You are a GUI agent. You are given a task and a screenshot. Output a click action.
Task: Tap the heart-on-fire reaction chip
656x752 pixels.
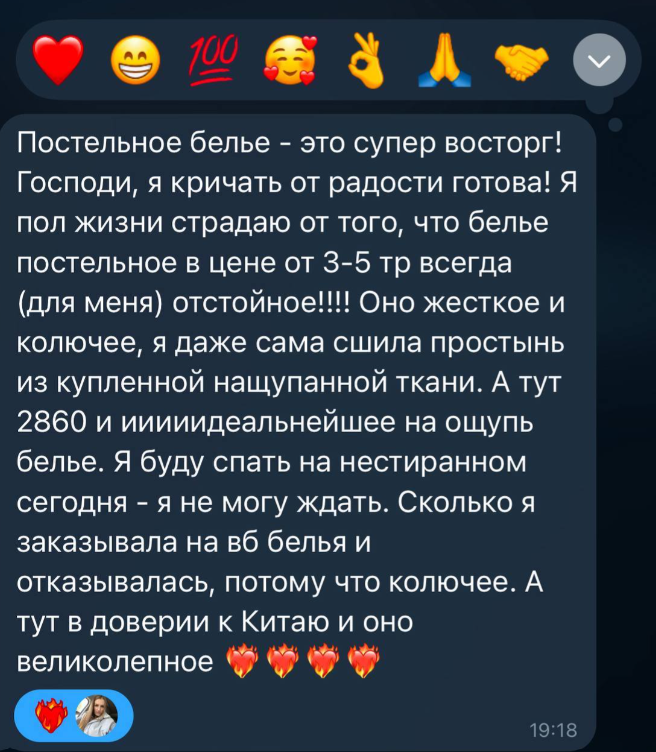pyautogui.click(x=75, y=714)
